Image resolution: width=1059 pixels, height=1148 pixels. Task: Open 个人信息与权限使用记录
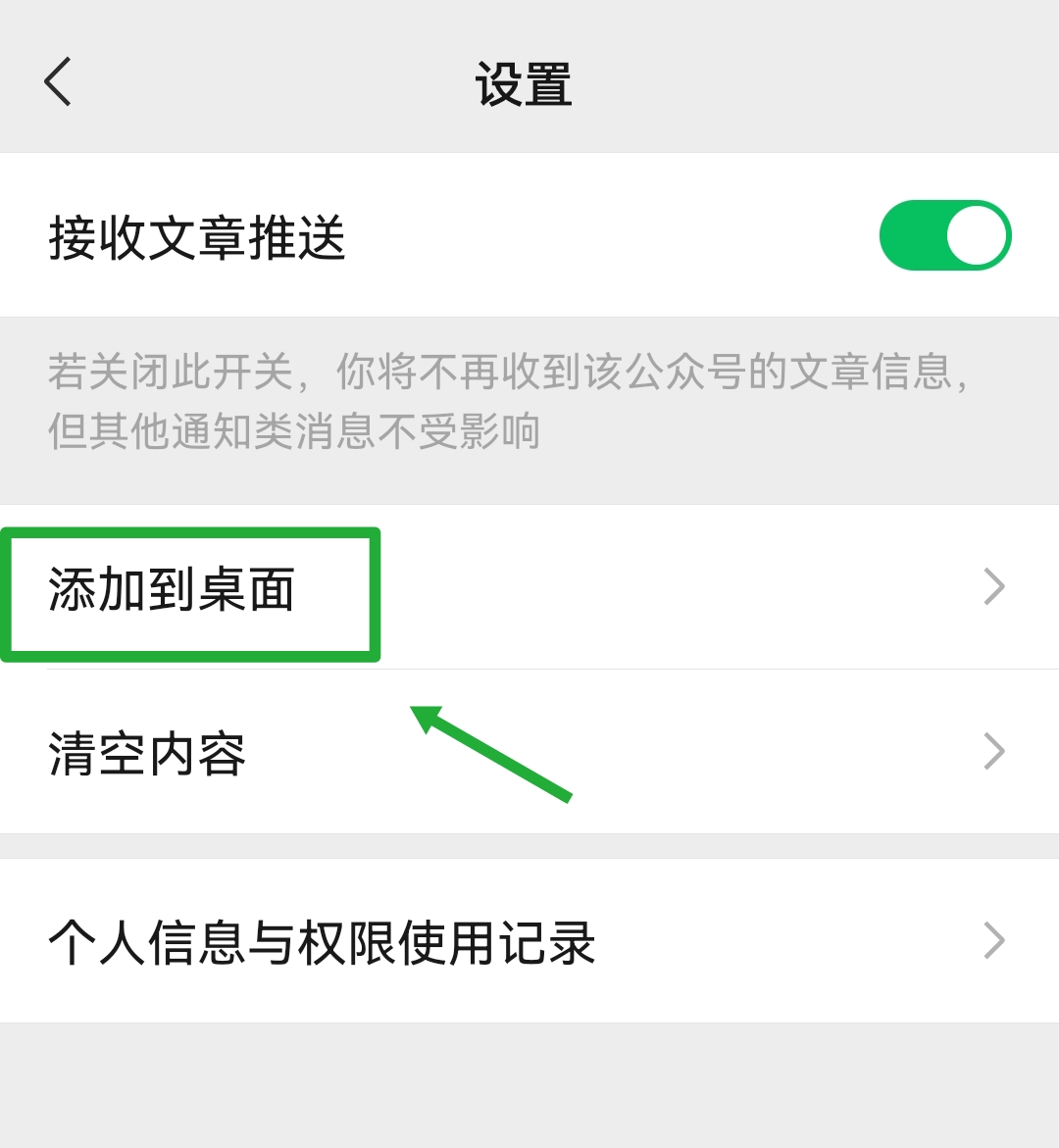pos(529,941)
